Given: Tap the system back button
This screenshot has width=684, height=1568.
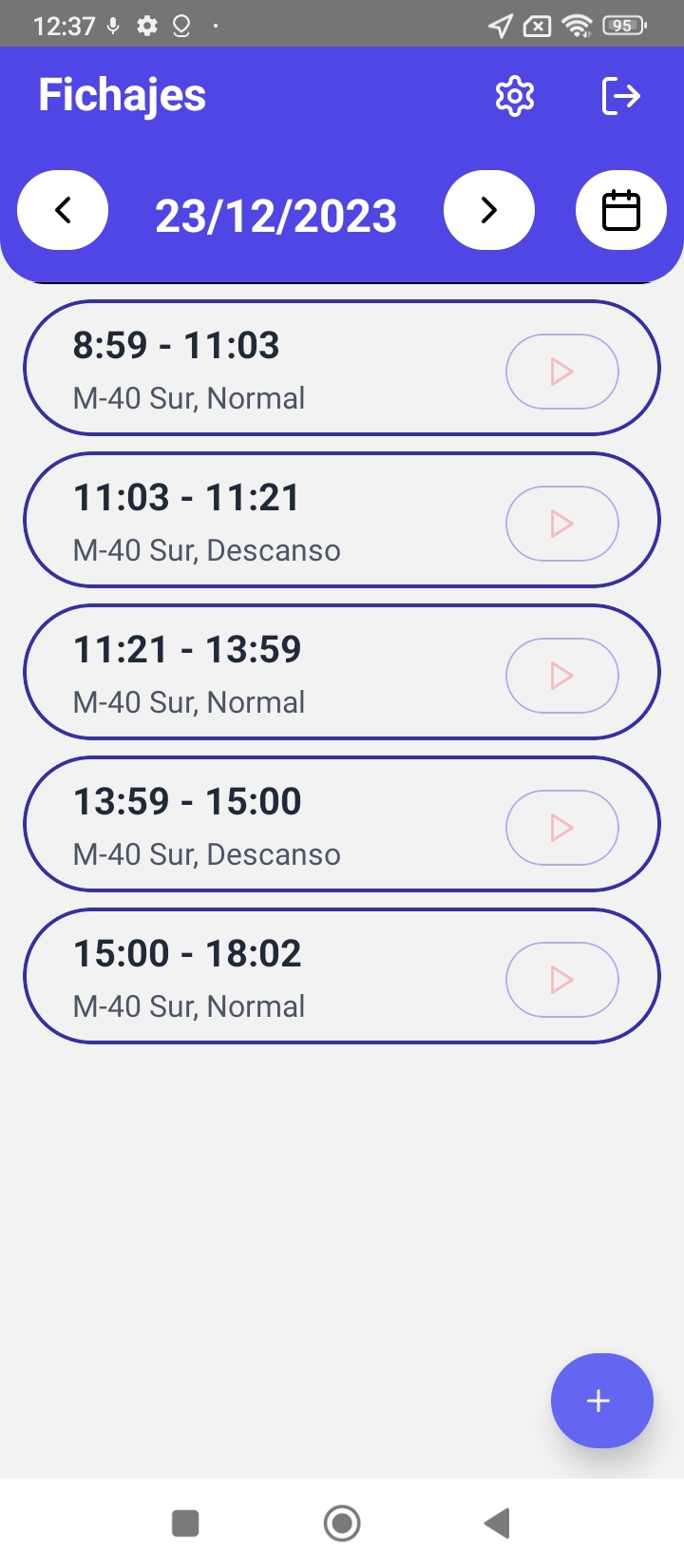Looking at the screenshot, I should 498,1523.
